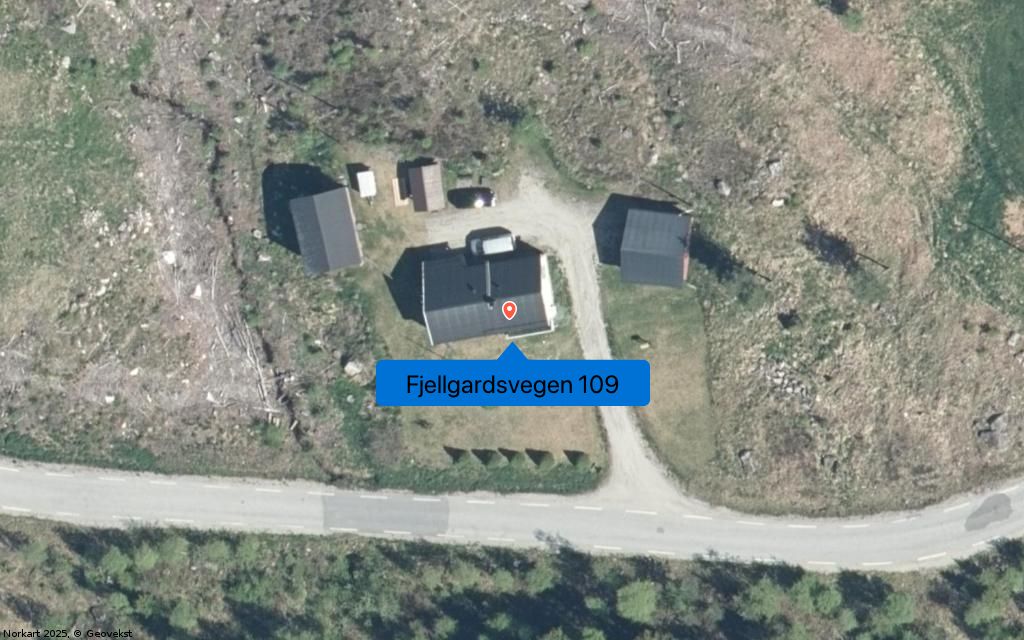Tap the red location pin marker

coord(509,310)
